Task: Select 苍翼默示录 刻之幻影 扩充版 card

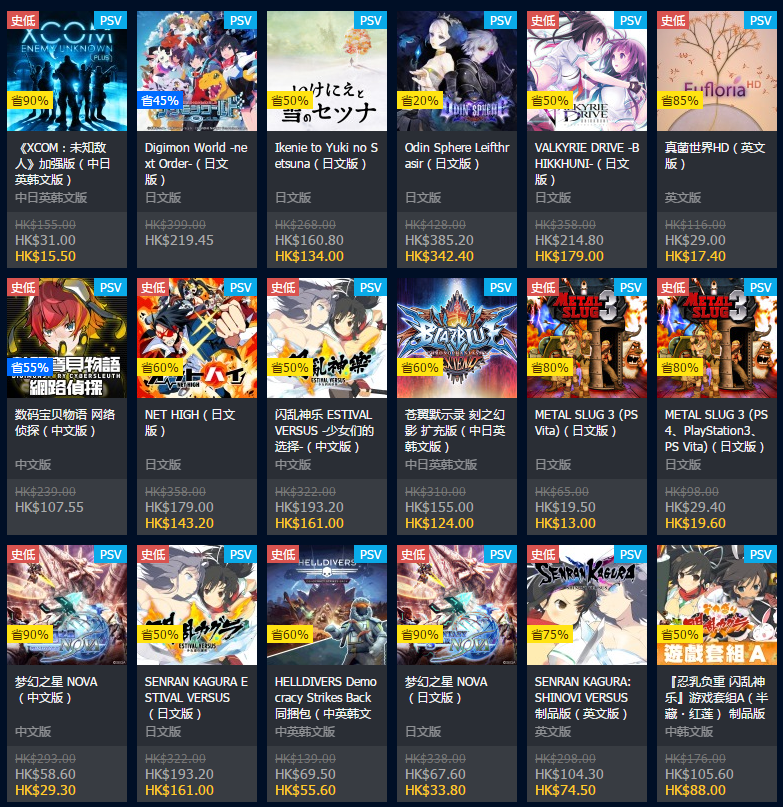Action: coord(457,338)
